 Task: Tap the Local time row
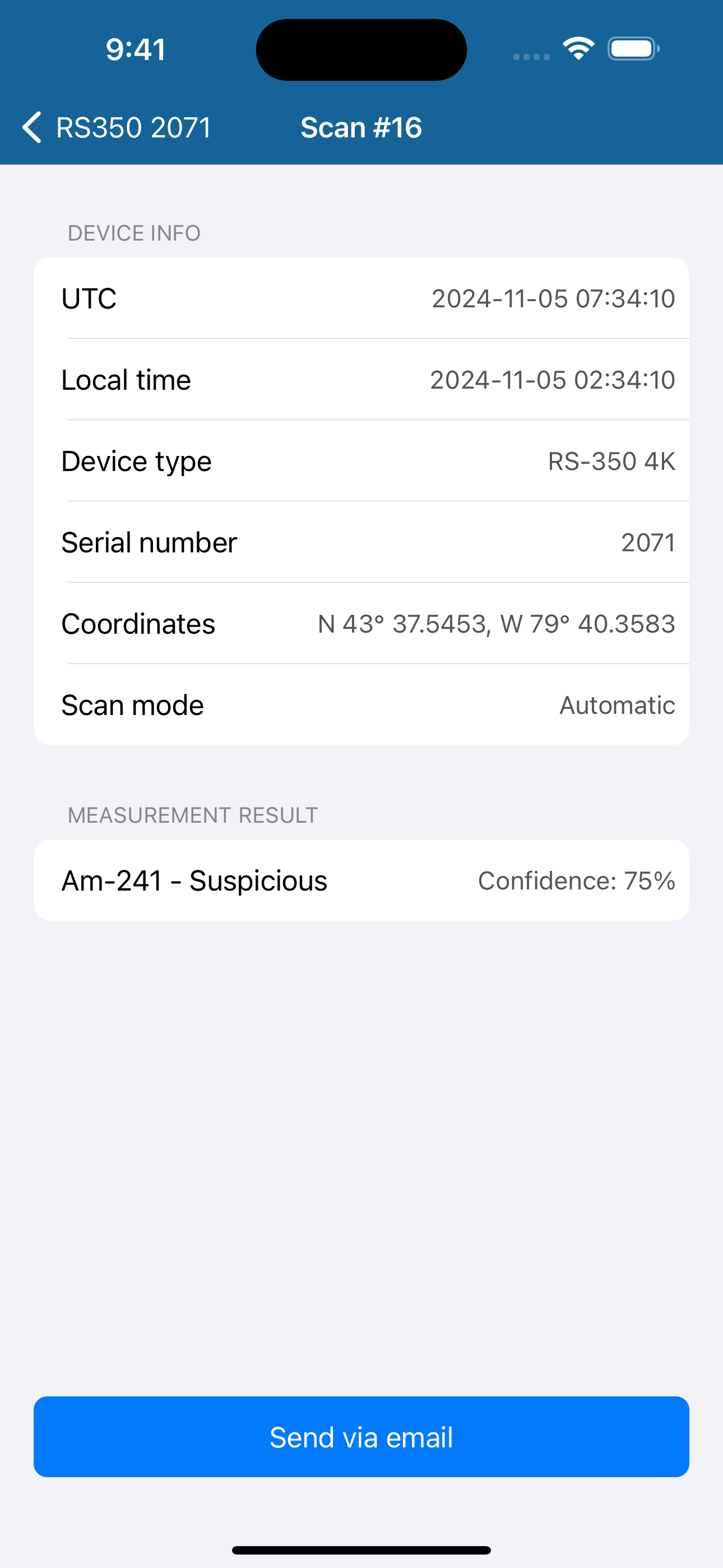[x=361, y=379]
